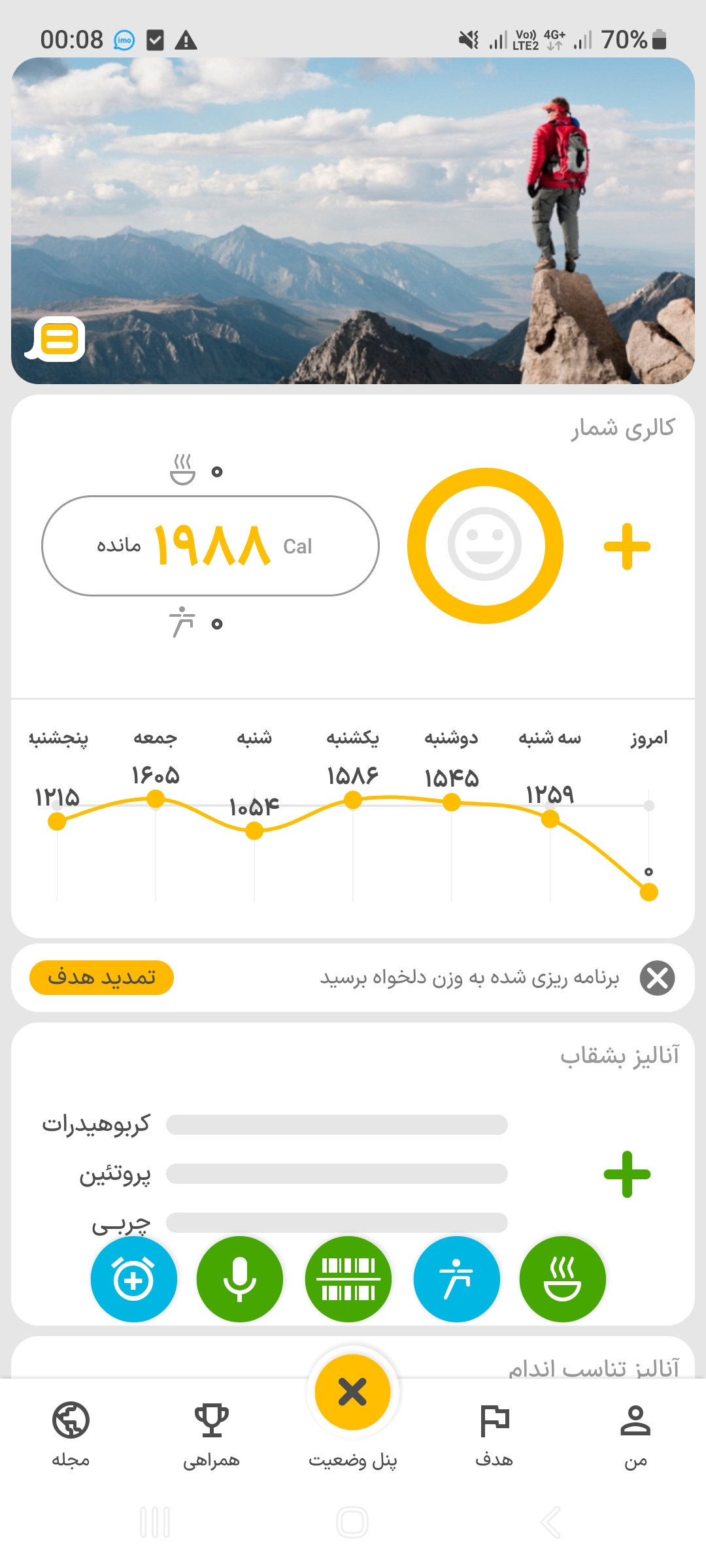Screen dimensions: 706x1568
Task: Open recent apps from the navigation bar
Action: [x=156, y=1522]
